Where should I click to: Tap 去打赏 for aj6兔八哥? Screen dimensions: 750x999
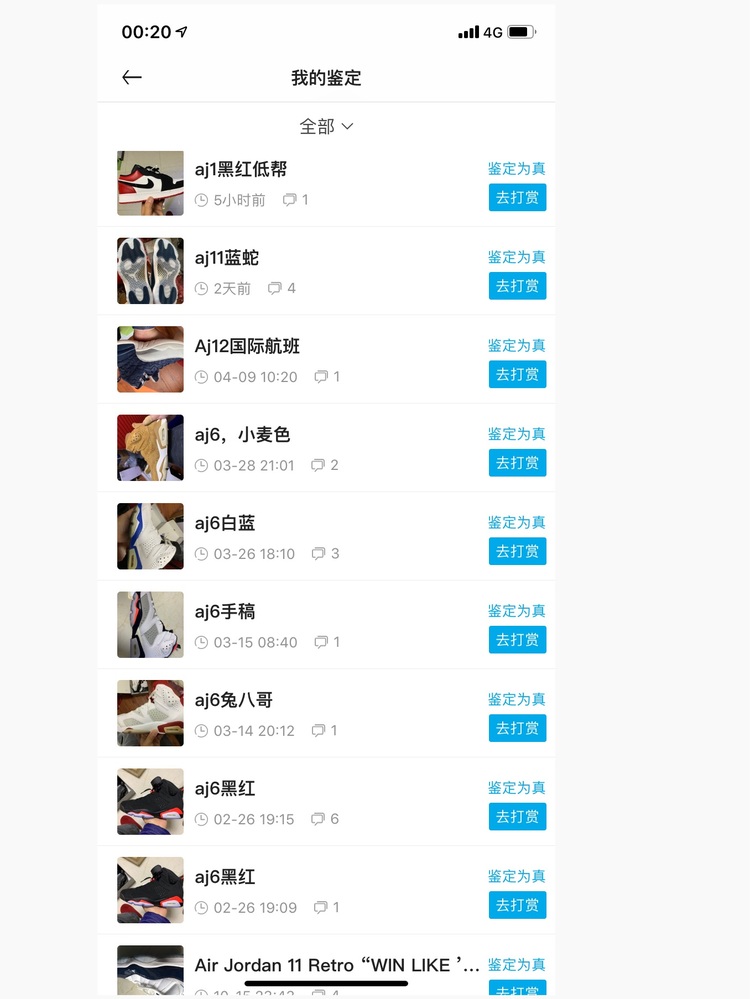pos(517,728)
